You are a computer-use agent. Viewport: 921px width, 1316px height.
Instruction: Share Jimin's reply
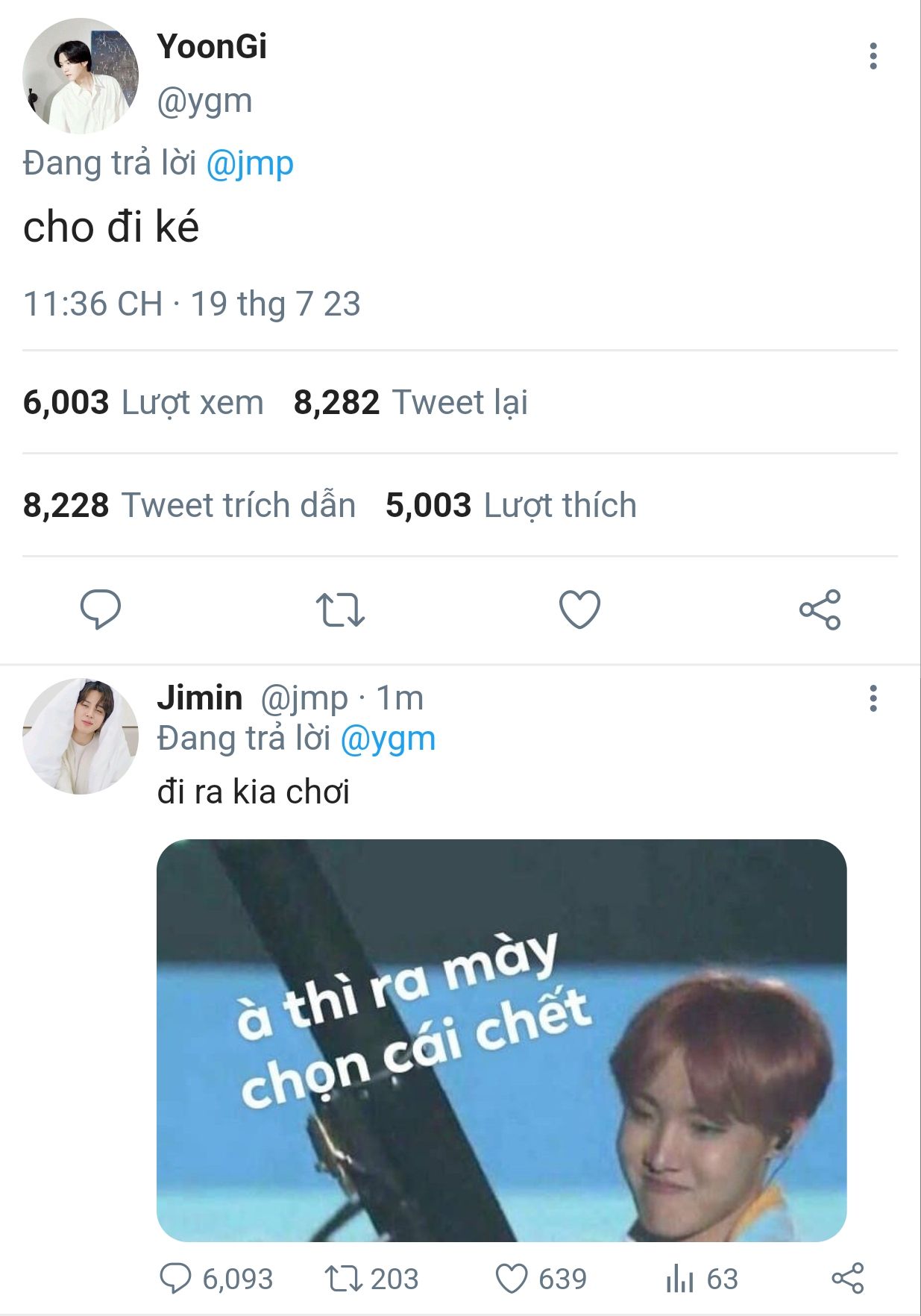[847, 1279]
